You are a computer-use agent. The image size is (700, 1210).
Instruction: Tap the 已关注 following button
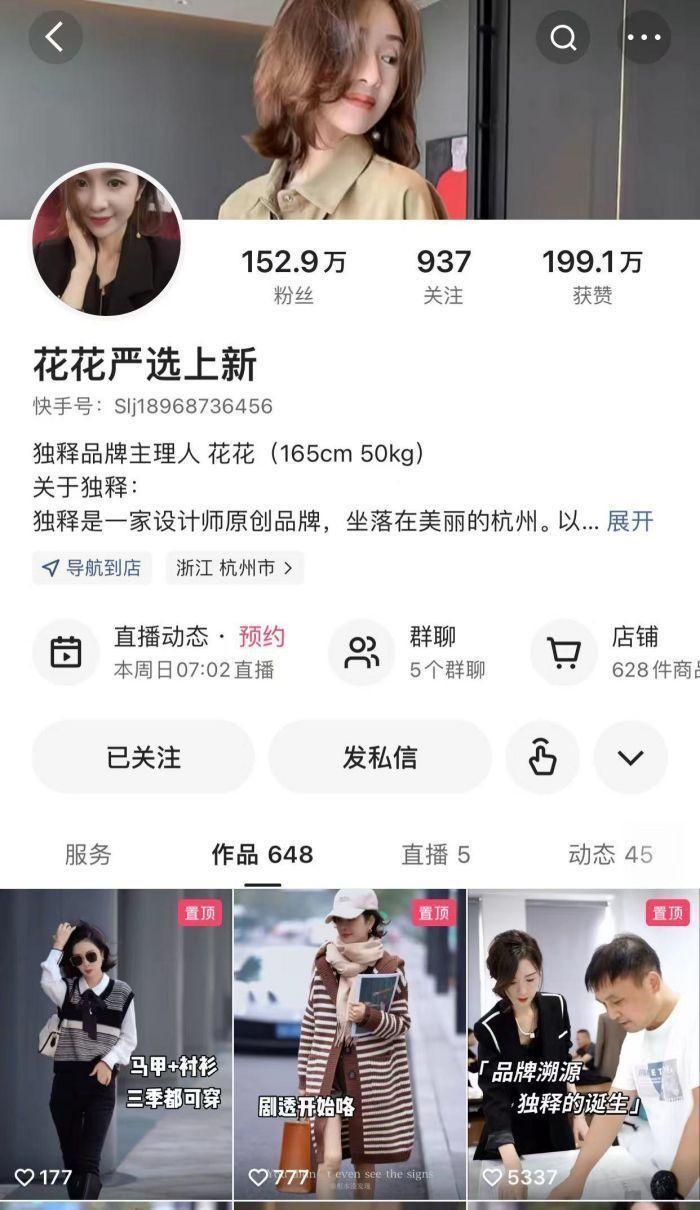point(143,757)
